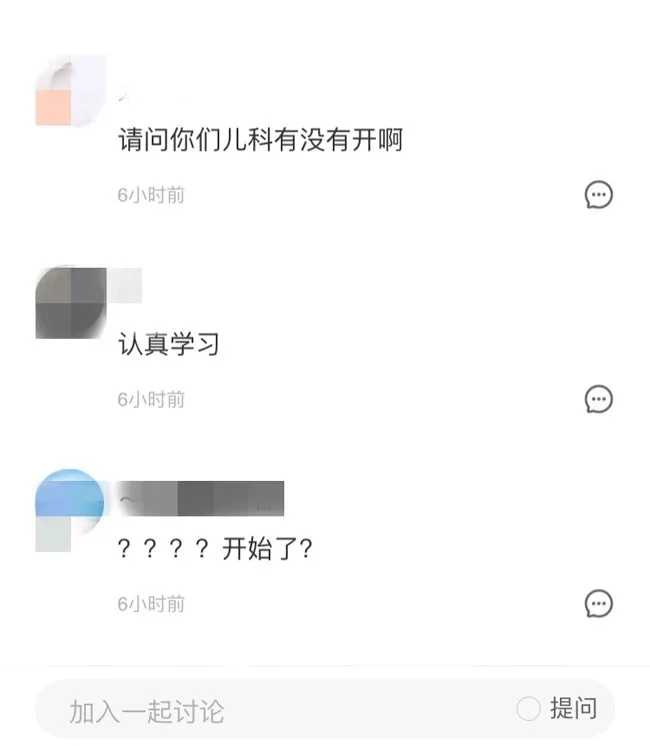This screenshot has height=746, width=650.
Task: Open avatar of 认真学习 commenter
Action: [70, 302]
